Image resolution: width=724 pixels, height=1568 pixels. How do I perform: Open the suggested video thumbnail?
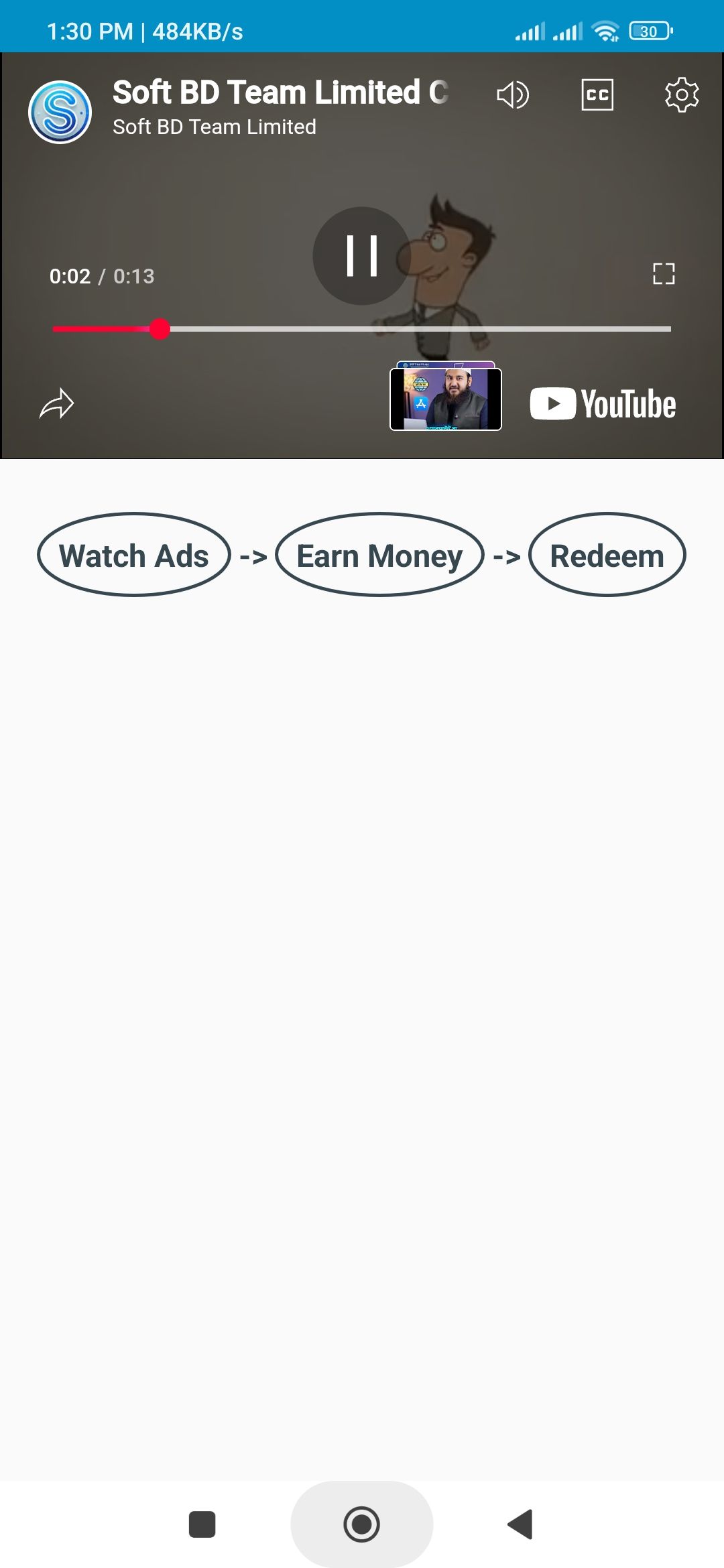click(x=446, y=398)
